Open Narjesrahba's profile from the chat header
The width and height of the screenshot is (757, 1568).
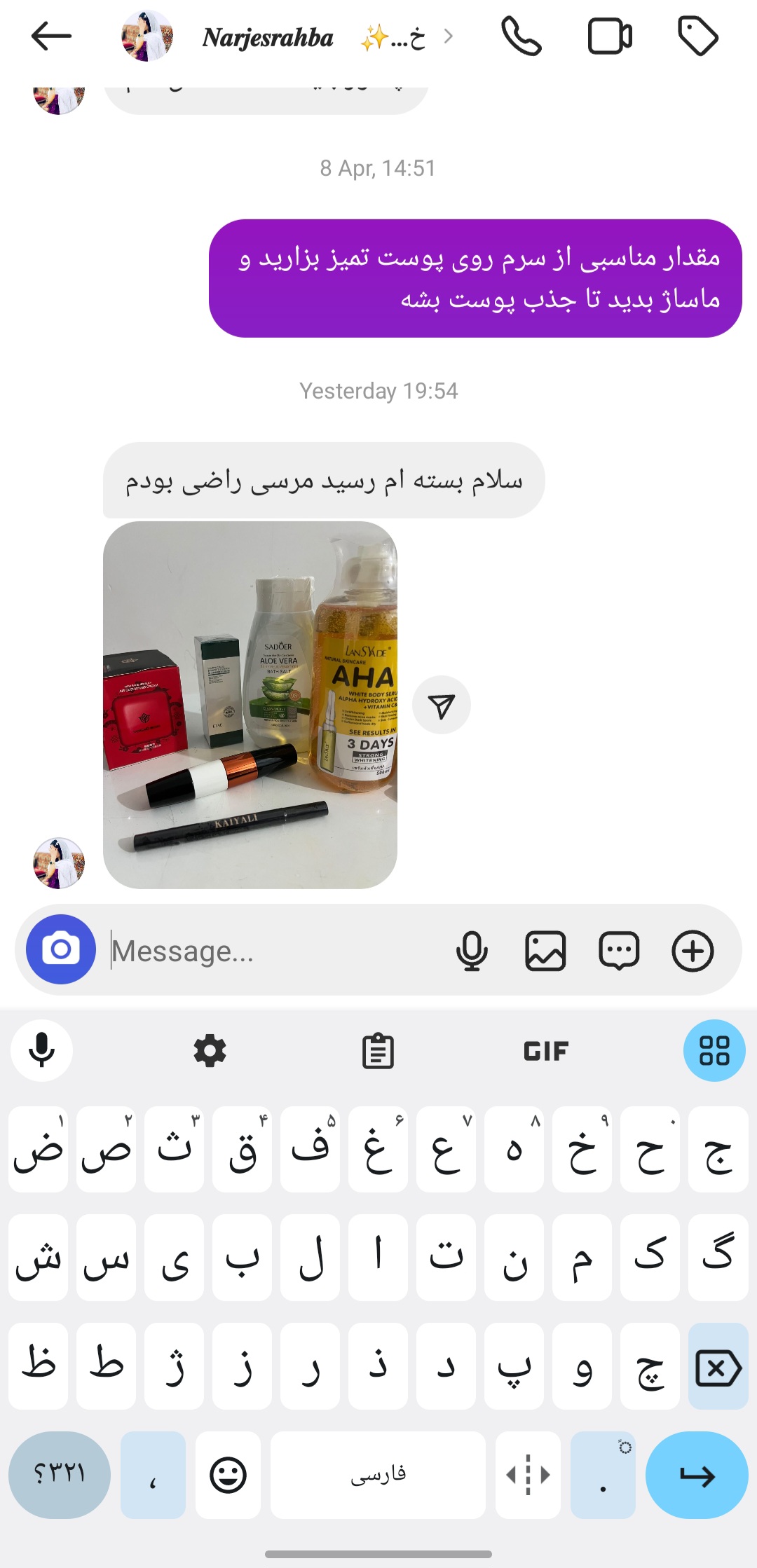click(267, 37)
